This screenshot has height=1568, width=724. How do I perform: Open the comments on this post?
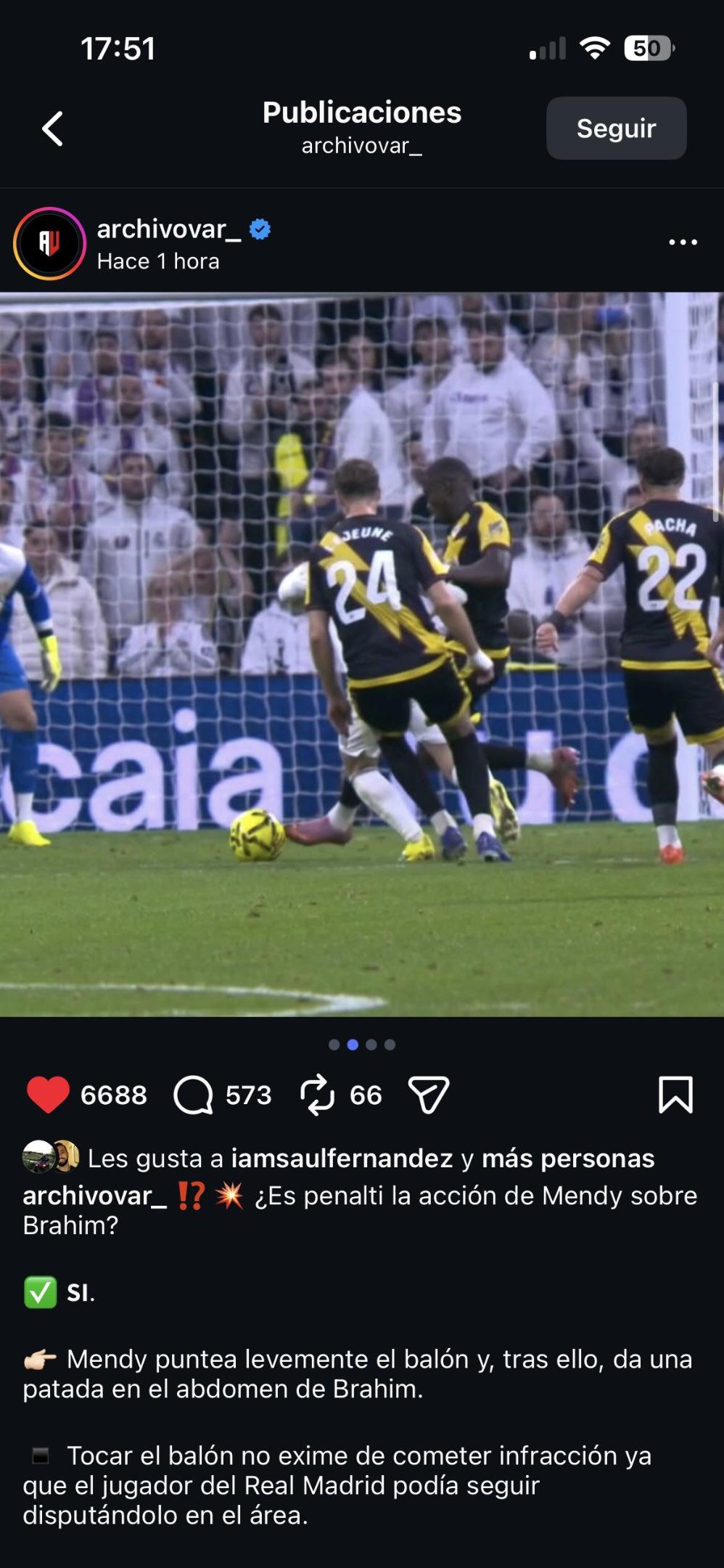click(x=194, y=1095)
